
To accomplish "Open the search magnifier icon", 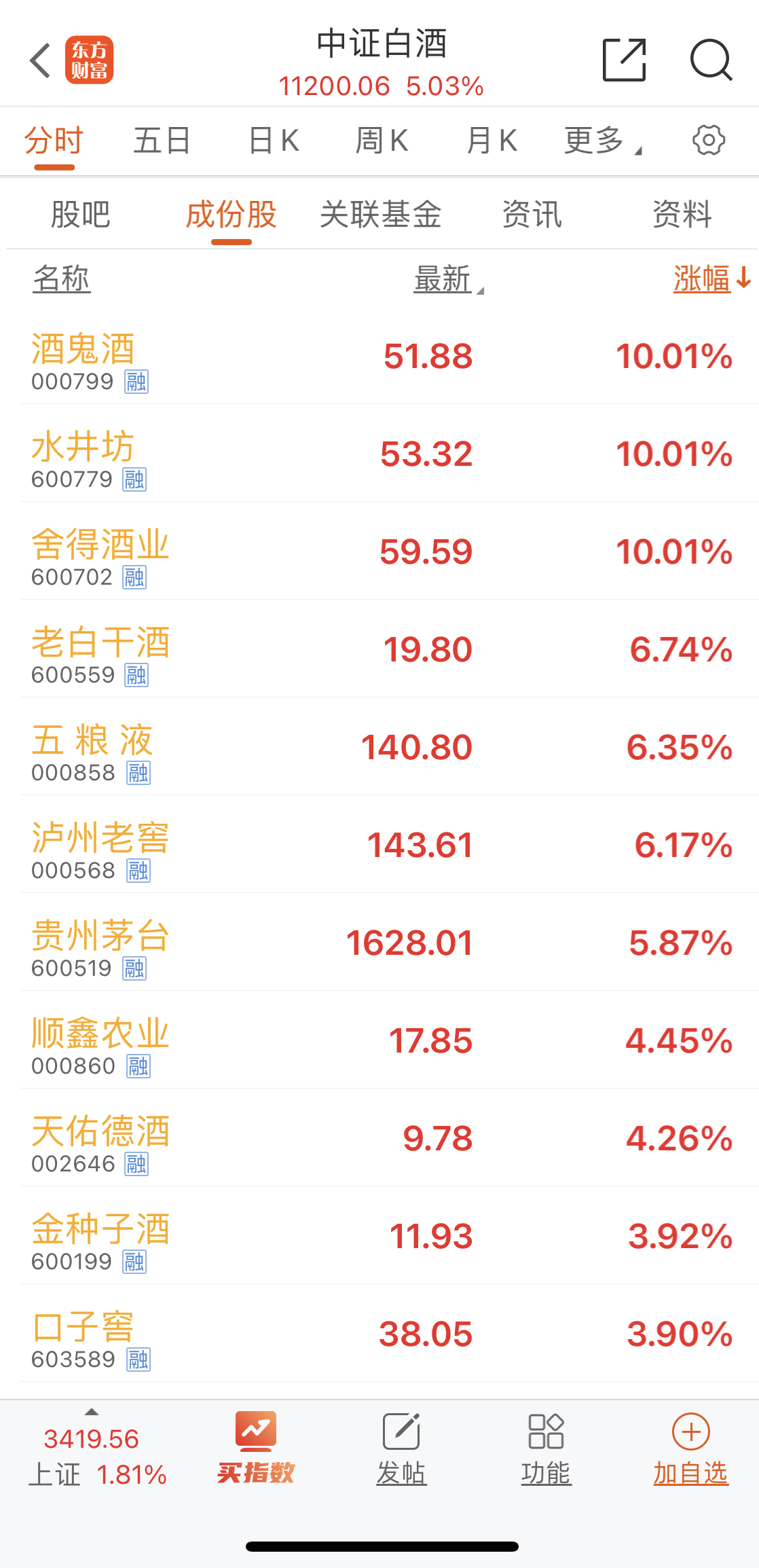I will pos(710,60).
